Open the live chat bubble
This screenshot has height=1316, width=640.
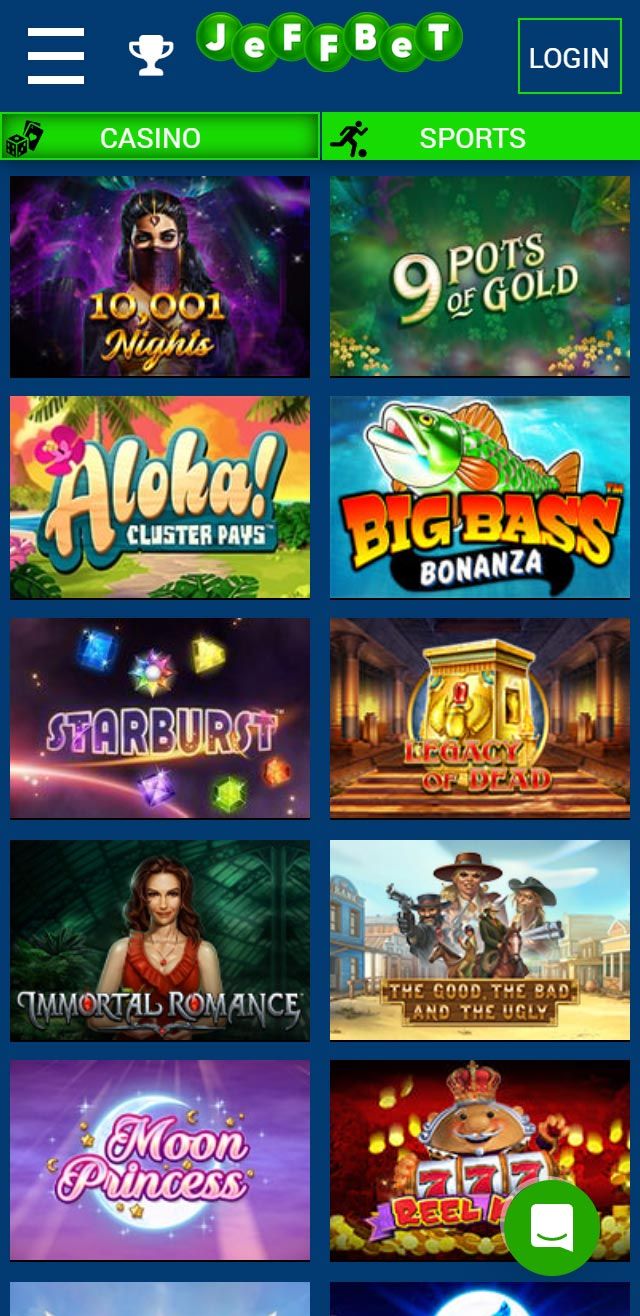551,1227
